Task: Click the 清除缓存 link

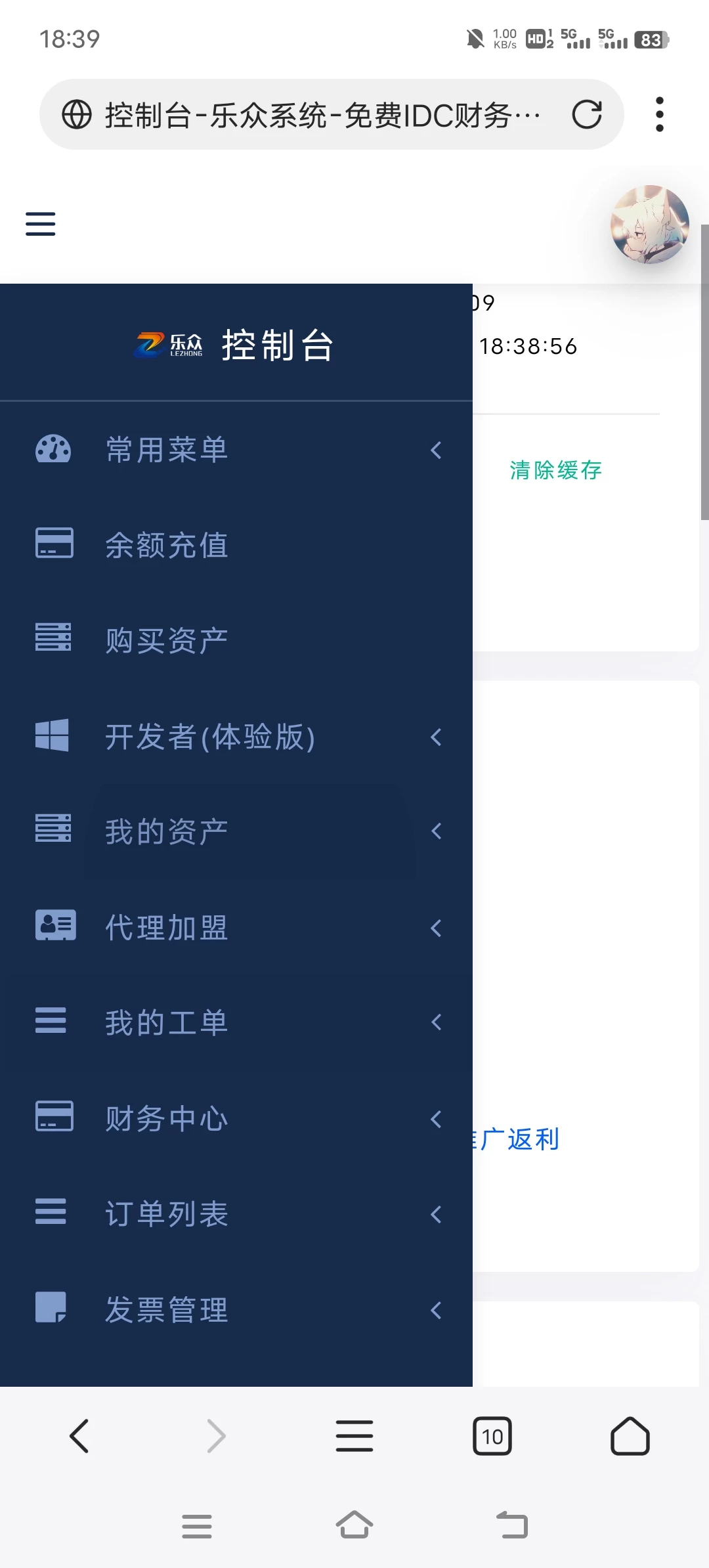Action: (555, 470)
